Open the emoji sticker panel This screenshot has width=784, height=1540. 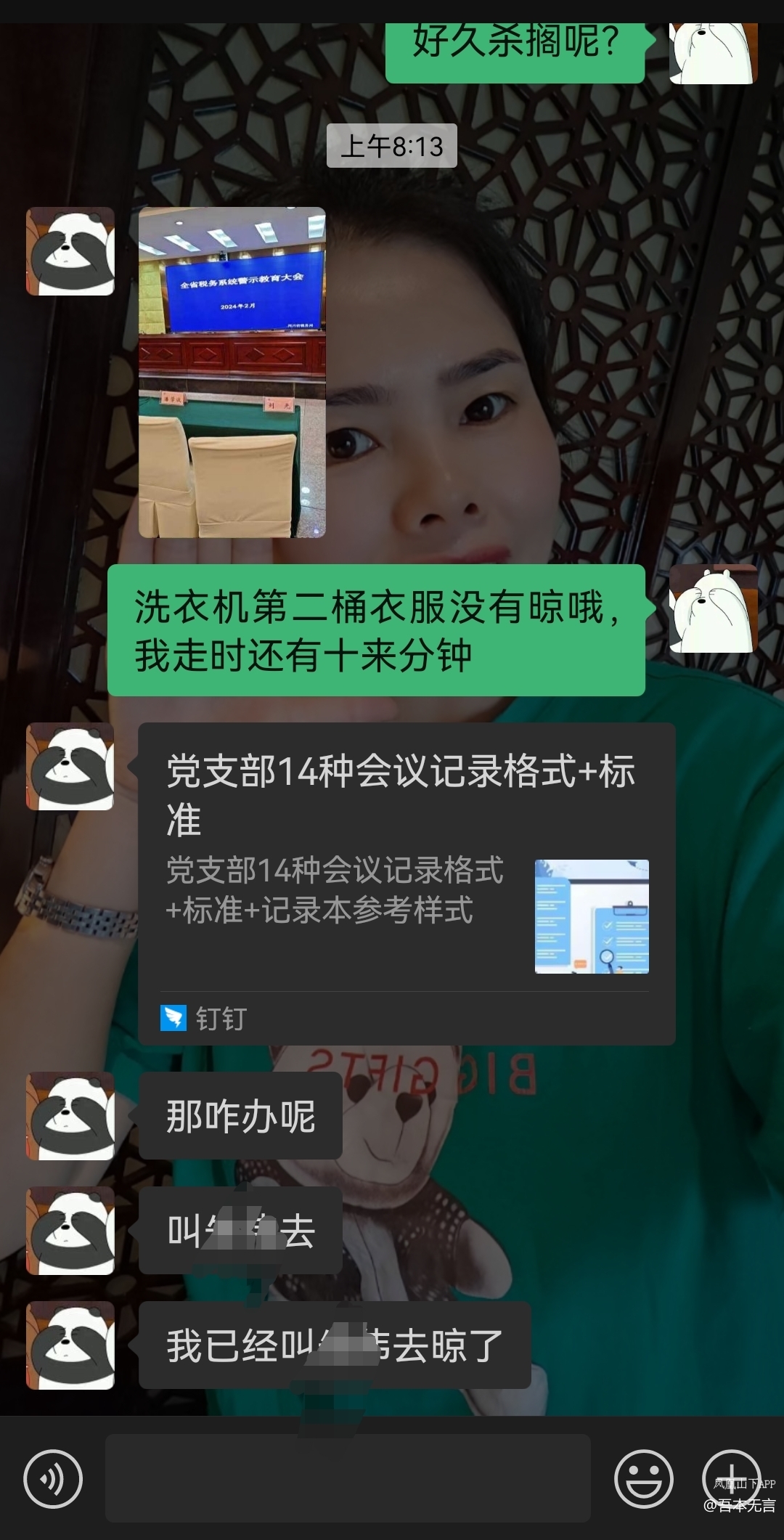coord(643,1479)
